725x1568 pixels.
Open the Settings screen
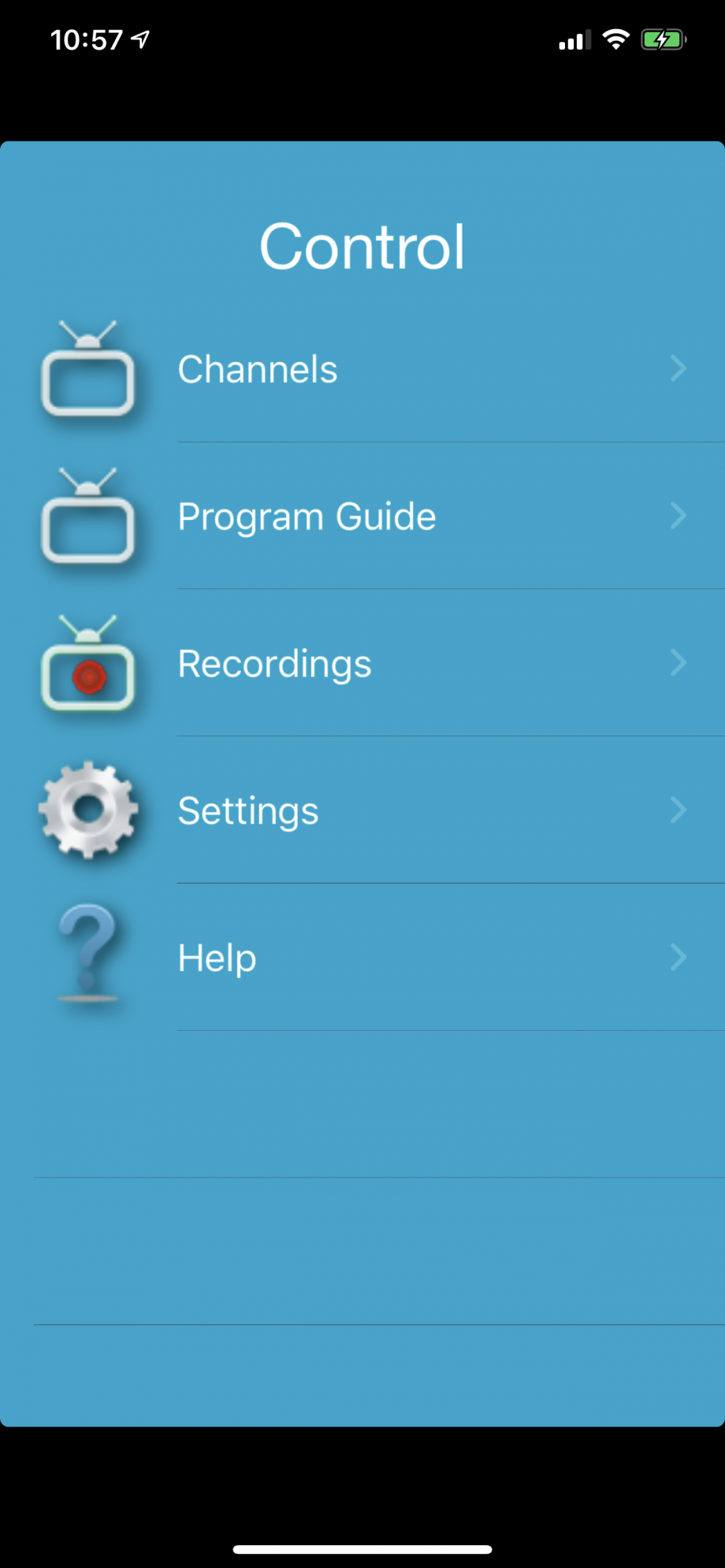[x=247, y=810]
